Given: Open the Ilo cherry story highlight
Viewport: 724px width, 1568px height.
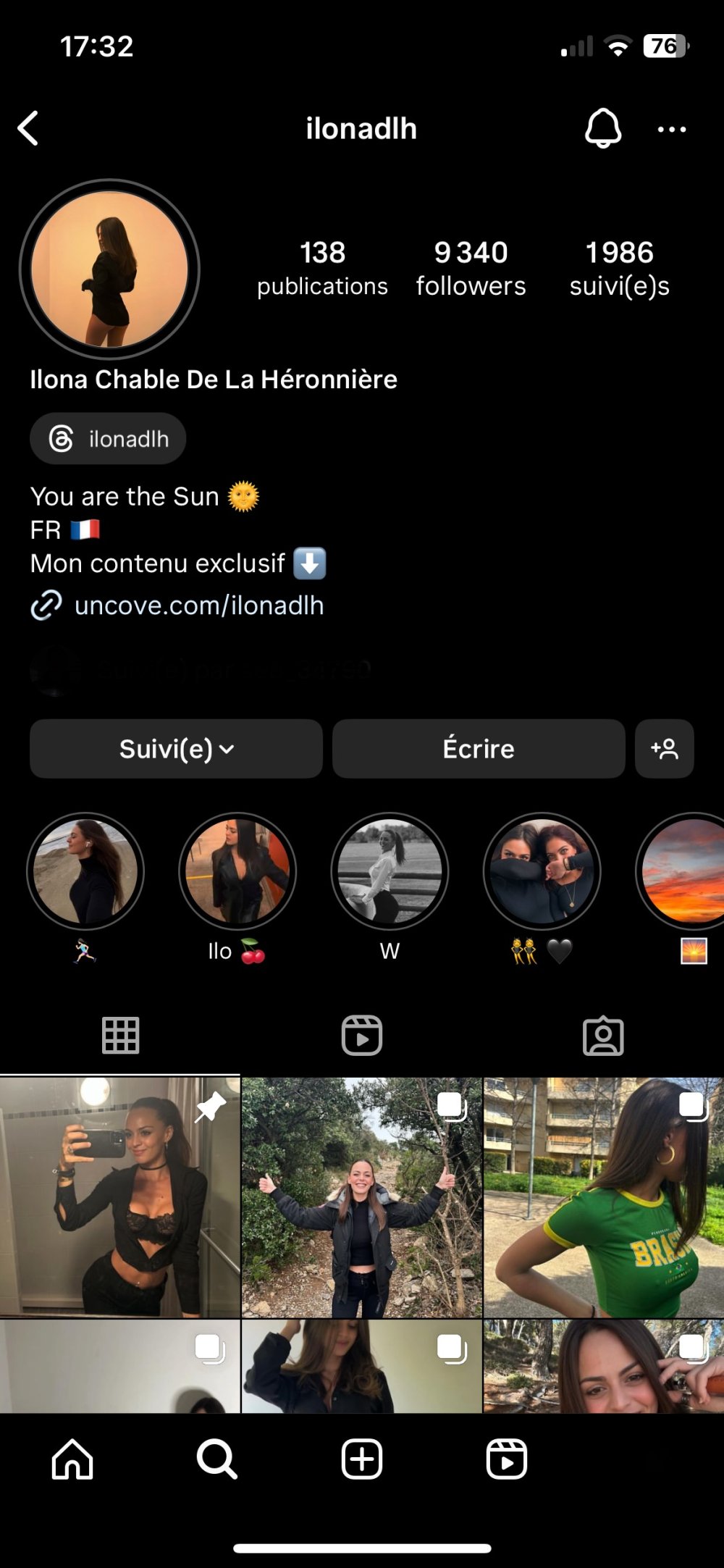Looking at the screenshot, I should click(237, 871).
